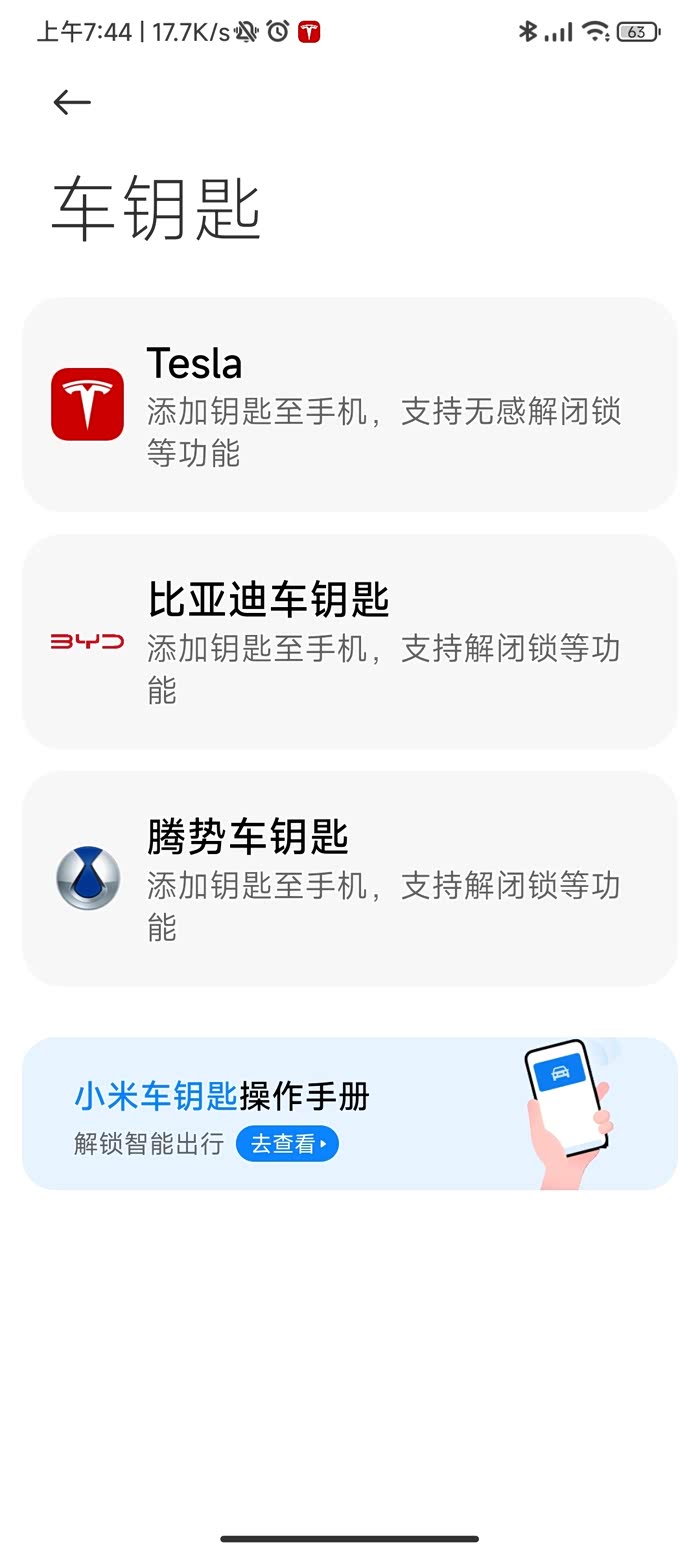Image resolution: width=700 pixels, height=1555 pixels.
Task: Select the 比亚迪车钥匙 card
Action: 350,641
